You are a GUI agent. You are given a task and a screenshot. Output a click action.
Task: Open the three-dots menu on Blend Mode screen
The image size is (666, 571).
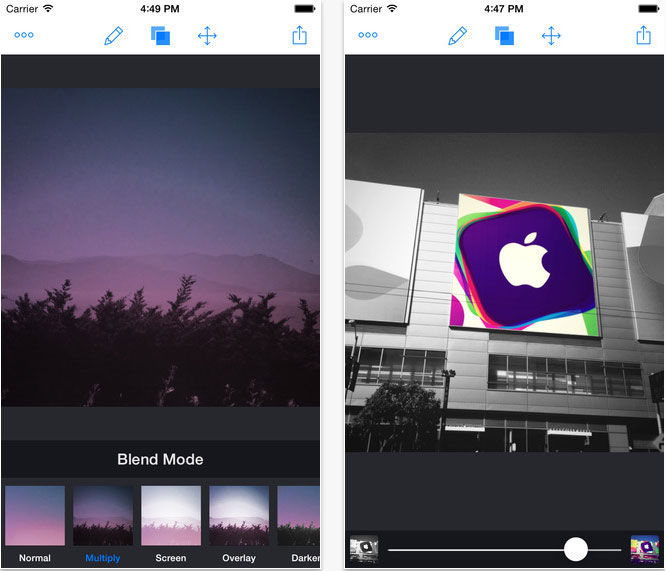(x=24, y=36)
